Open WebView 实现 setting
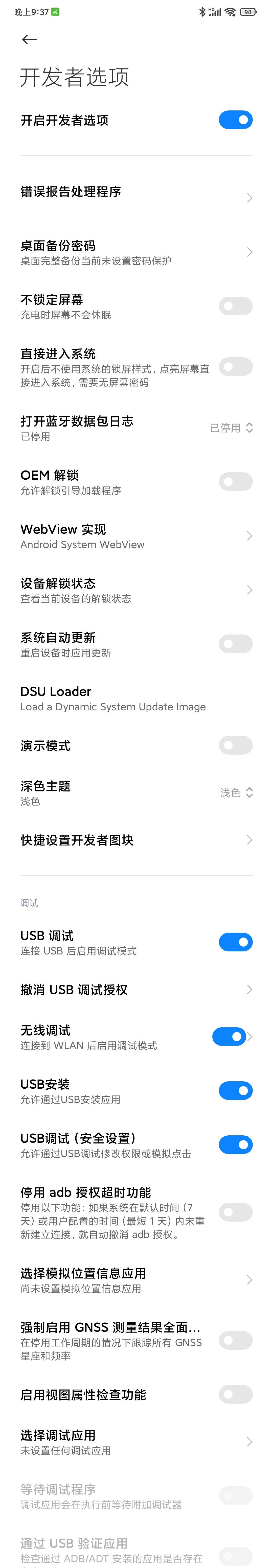273x1568 pixels. (136, 536)
